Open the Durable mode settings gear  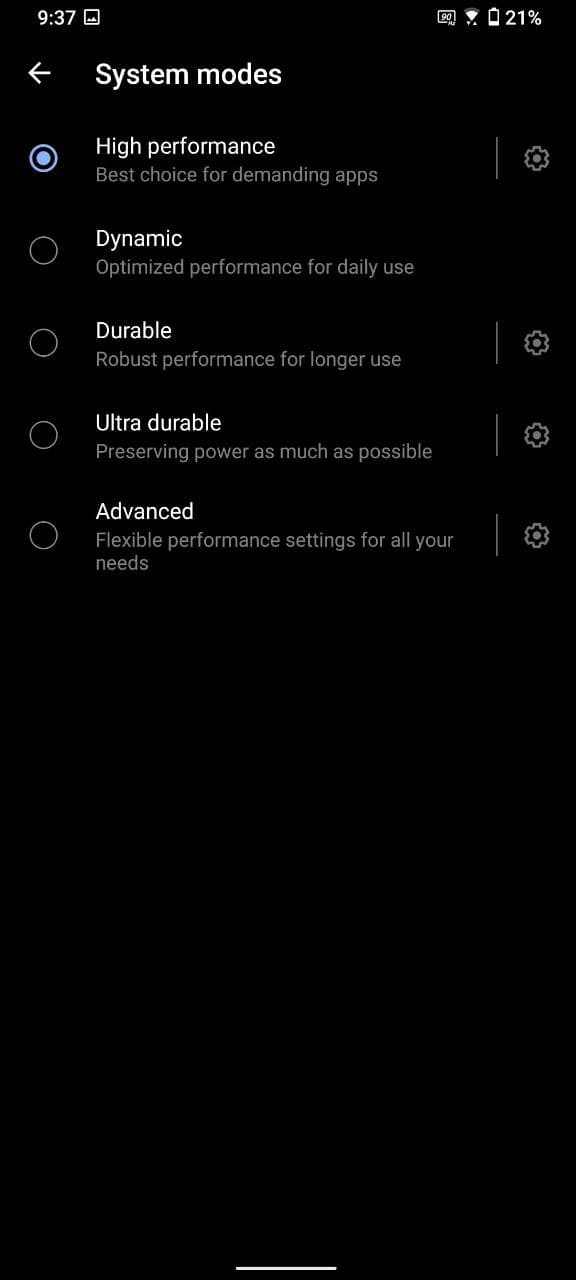(537, 343)
